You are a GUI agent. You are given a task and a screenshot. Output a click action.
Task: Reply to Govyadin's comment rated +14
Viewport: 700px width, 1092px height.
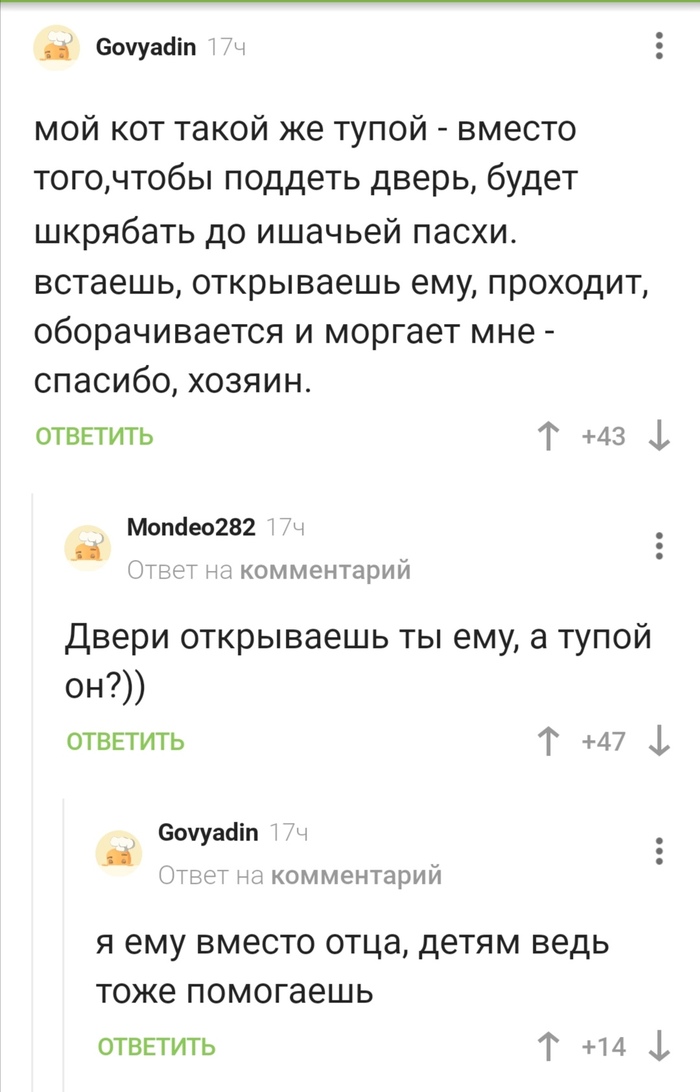point(156,1047)
